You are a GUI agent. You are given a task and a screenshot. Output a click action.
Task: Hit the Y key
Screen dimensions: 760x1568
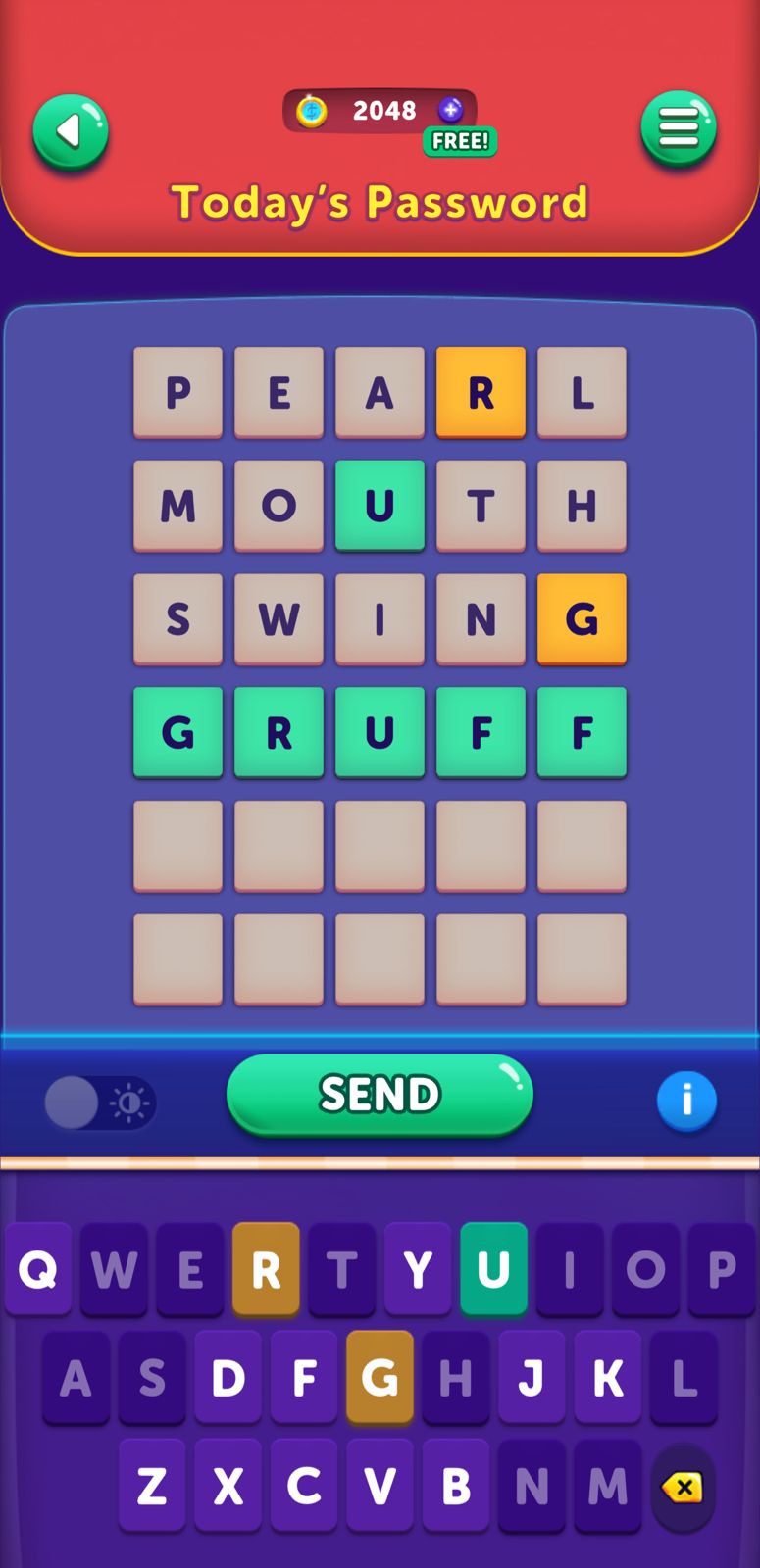coord(418,1269)
